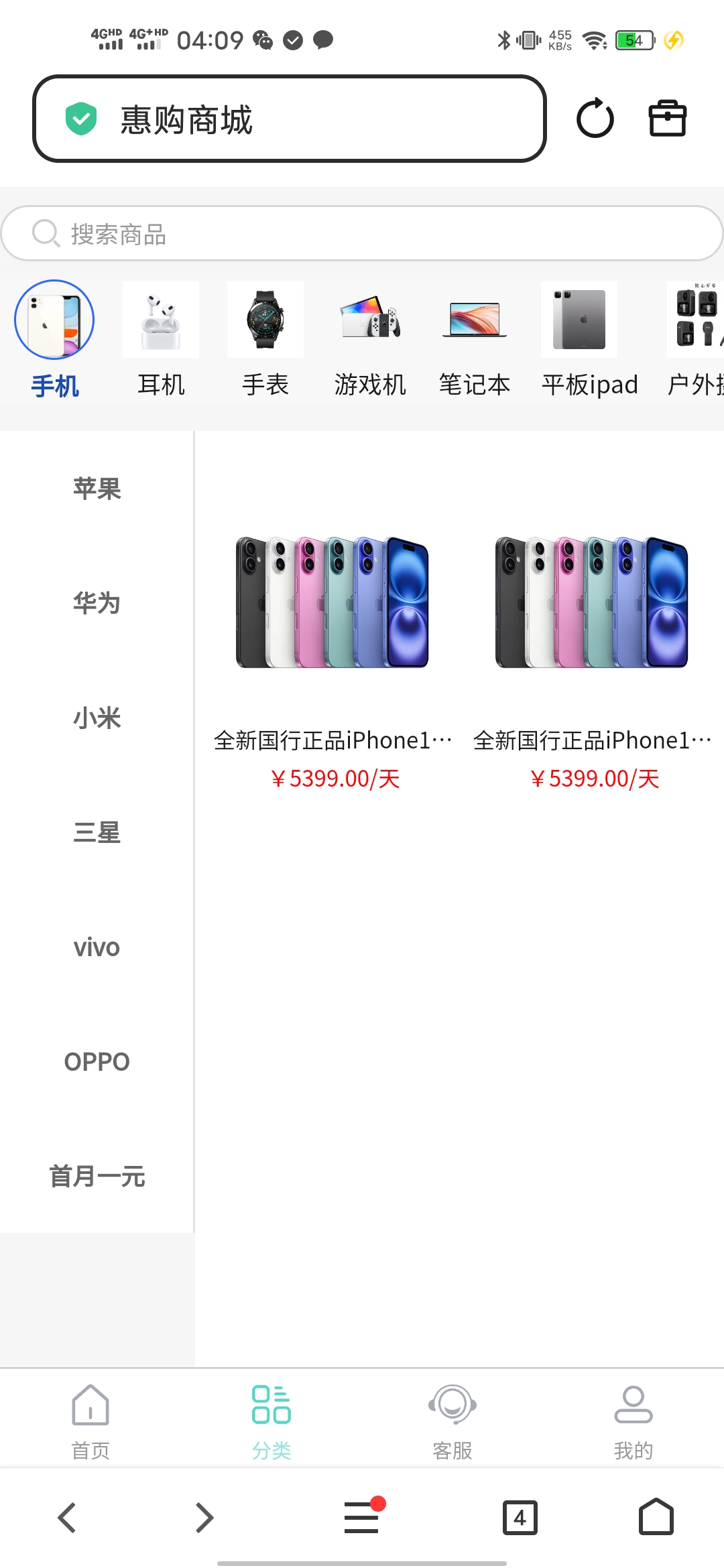Open the 首月一元 section

pyautogui.click(x=97, y=1177)
